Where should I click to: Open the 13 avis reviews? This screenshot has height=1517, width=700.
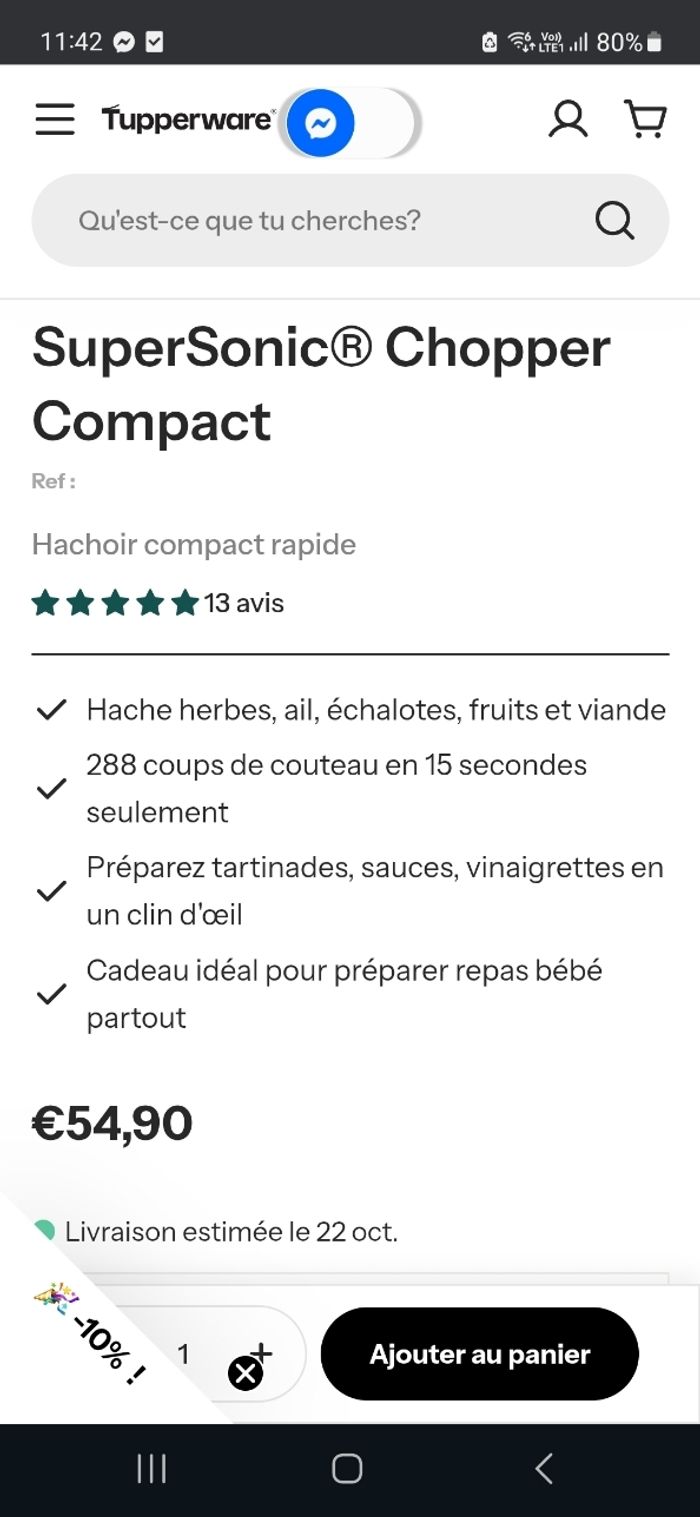[x=244, y=603]
